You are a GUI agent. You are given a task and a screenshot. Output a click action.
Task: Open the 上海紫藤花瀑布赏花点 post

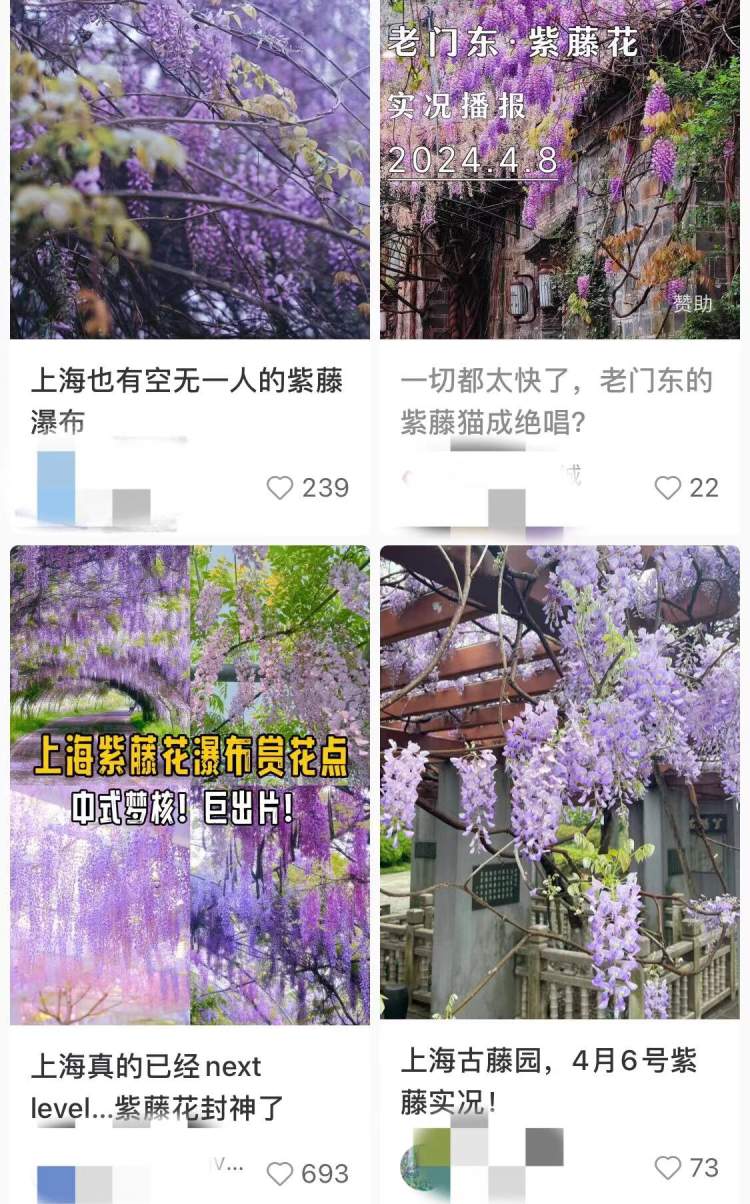click(x=190, y=785)
